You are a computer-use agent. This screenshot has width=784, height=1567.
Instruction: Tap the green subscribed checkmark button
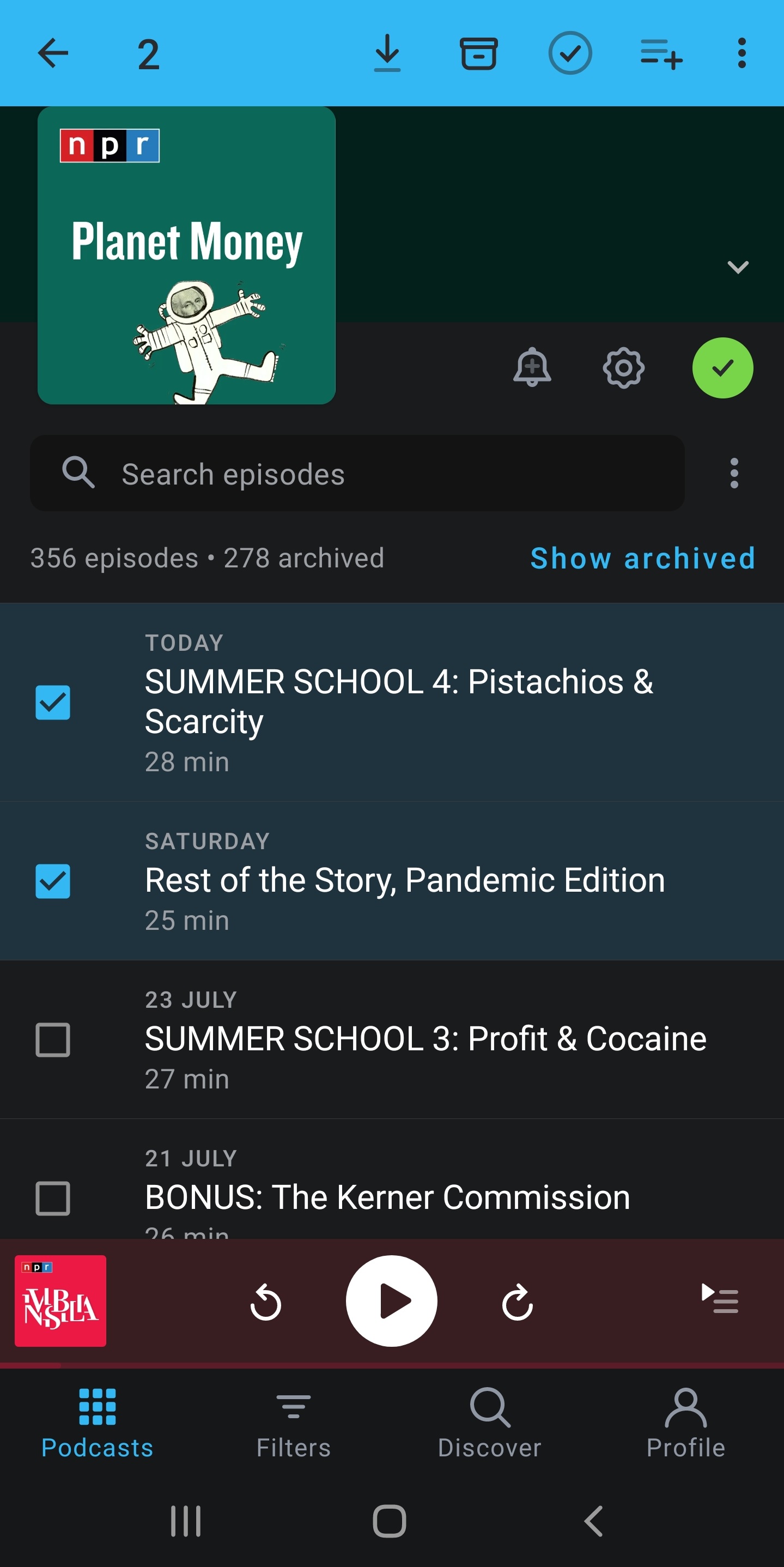[722, 367]
